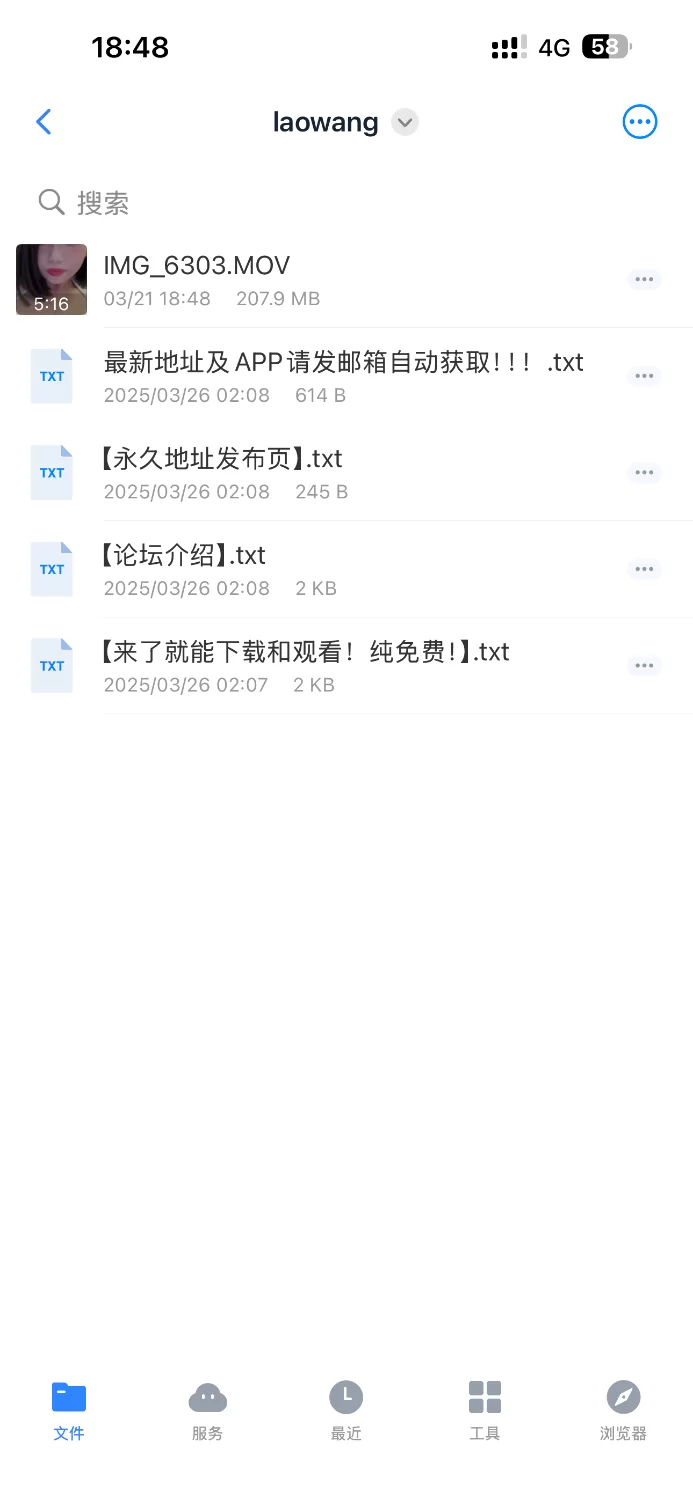
Task: Show options for 【永久地址发布页】.txt
Action: (x=644, y=473)
